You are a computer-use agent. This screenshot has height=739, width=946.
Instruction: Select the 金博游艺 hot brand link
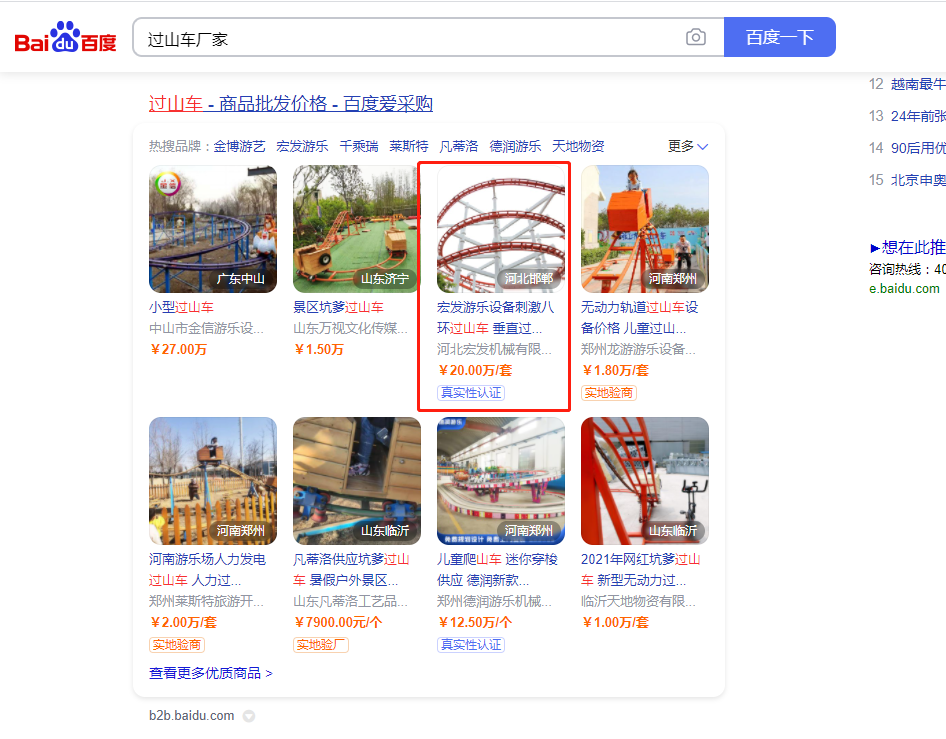pyautogui.click(x=239, y=146)
